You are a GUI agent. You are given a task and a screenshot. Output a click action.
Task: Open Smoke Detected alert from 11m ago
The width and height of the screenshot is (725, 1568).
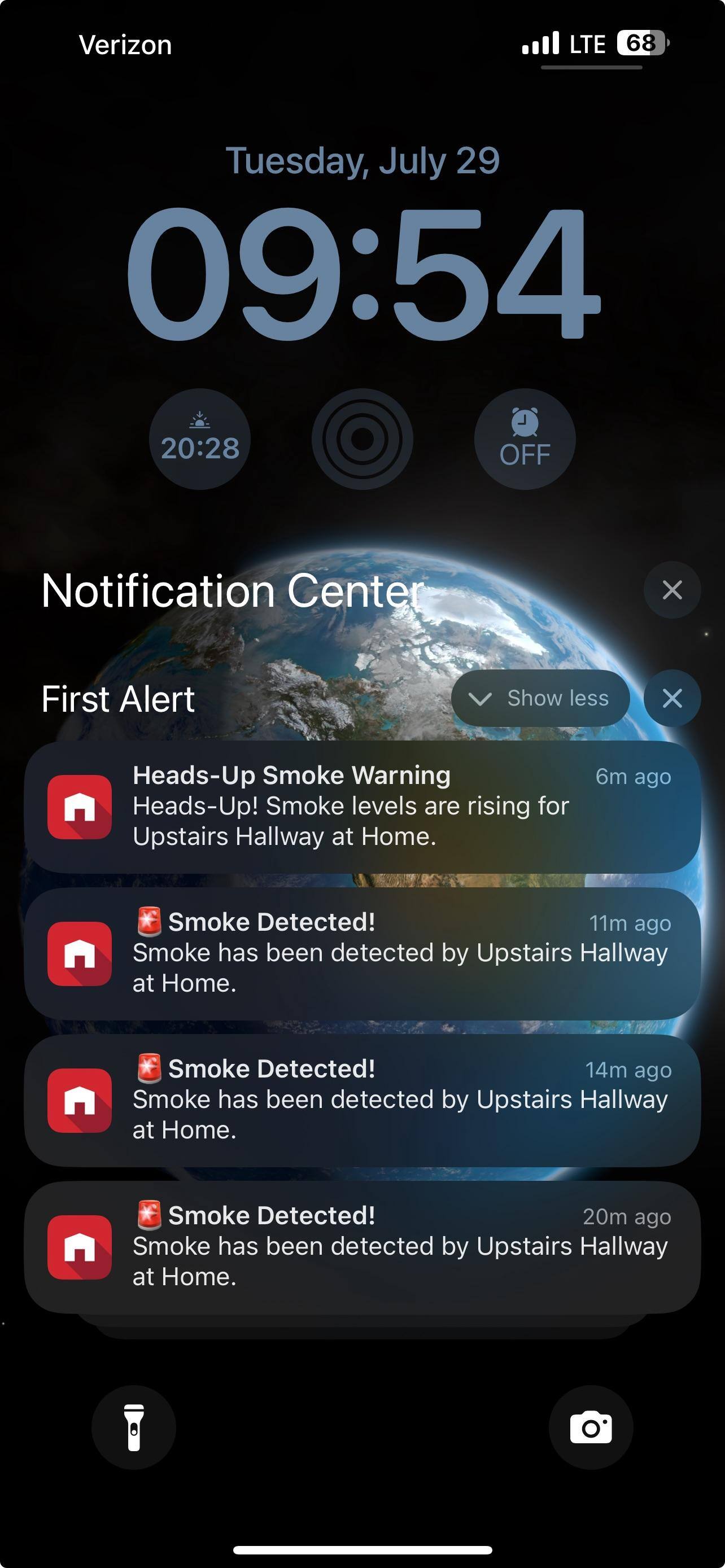pyautogui.click(x=362, y=953)
